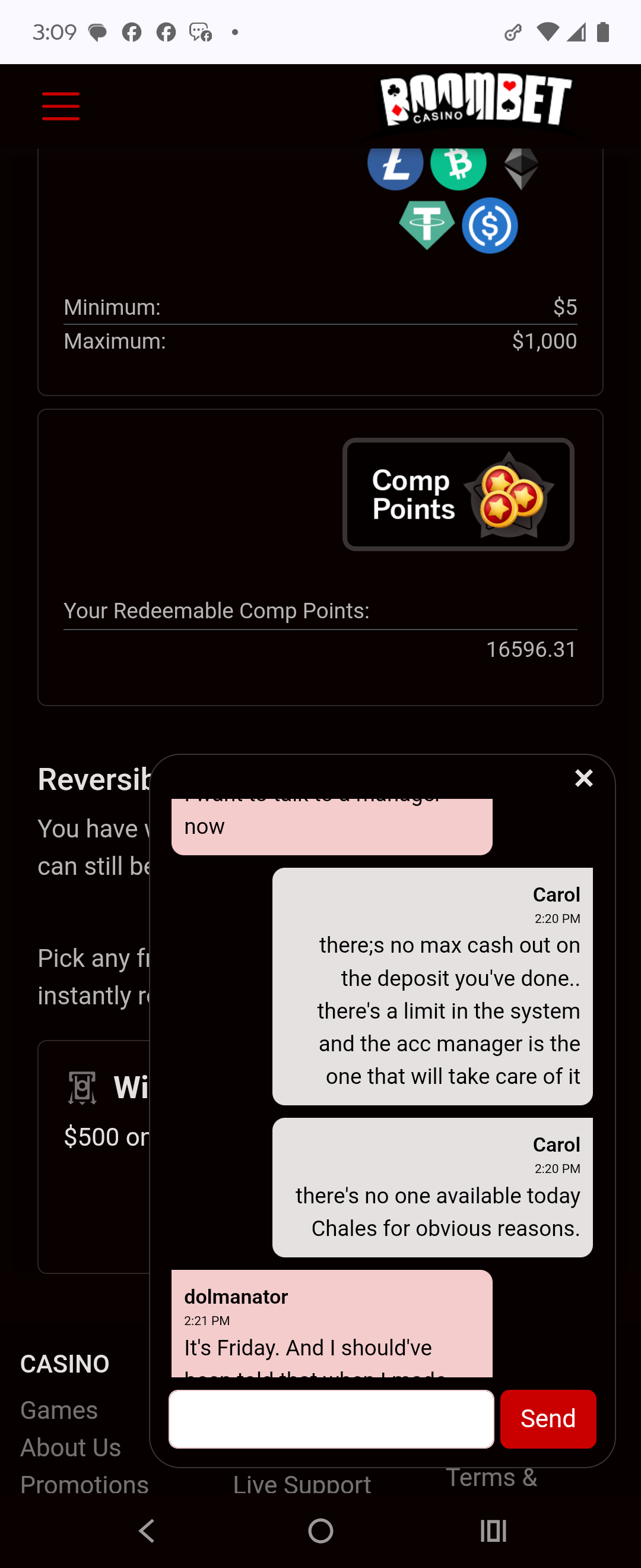Image resolution: width=641 pixels, height=1568 pixels.
Task: Open the Live Support link
Action: pos(302,1484)
